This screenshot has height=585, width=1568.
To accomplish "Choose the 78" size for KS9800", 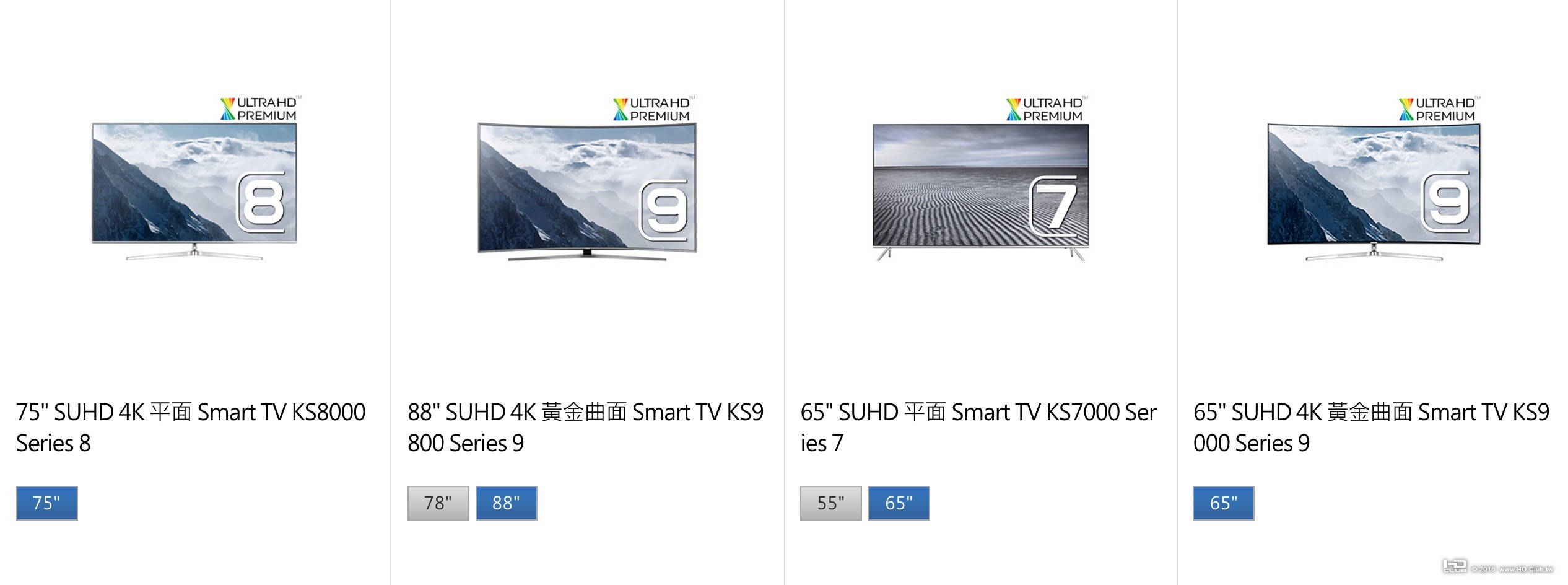I will [438, 503].
